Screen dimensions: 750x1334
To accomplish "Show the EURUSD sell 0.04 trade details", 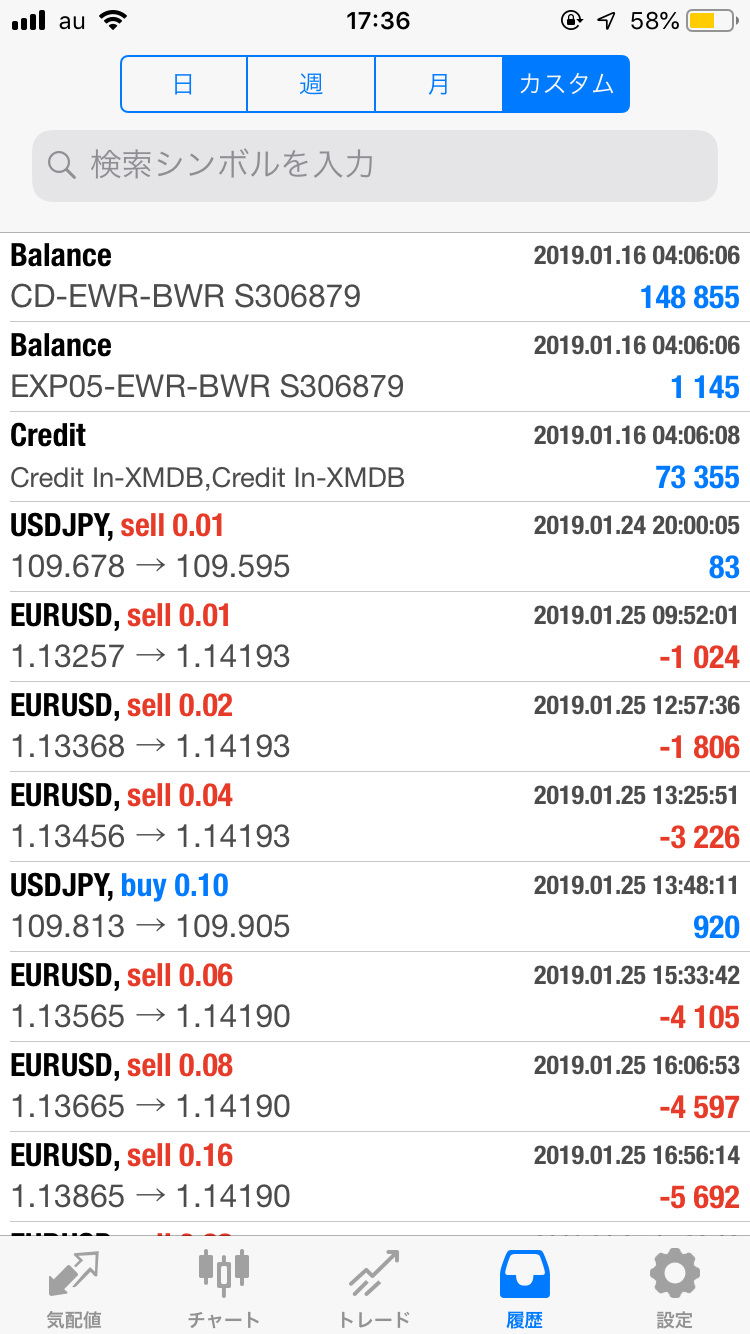I will pyautogui.click(x=375, y=817).
